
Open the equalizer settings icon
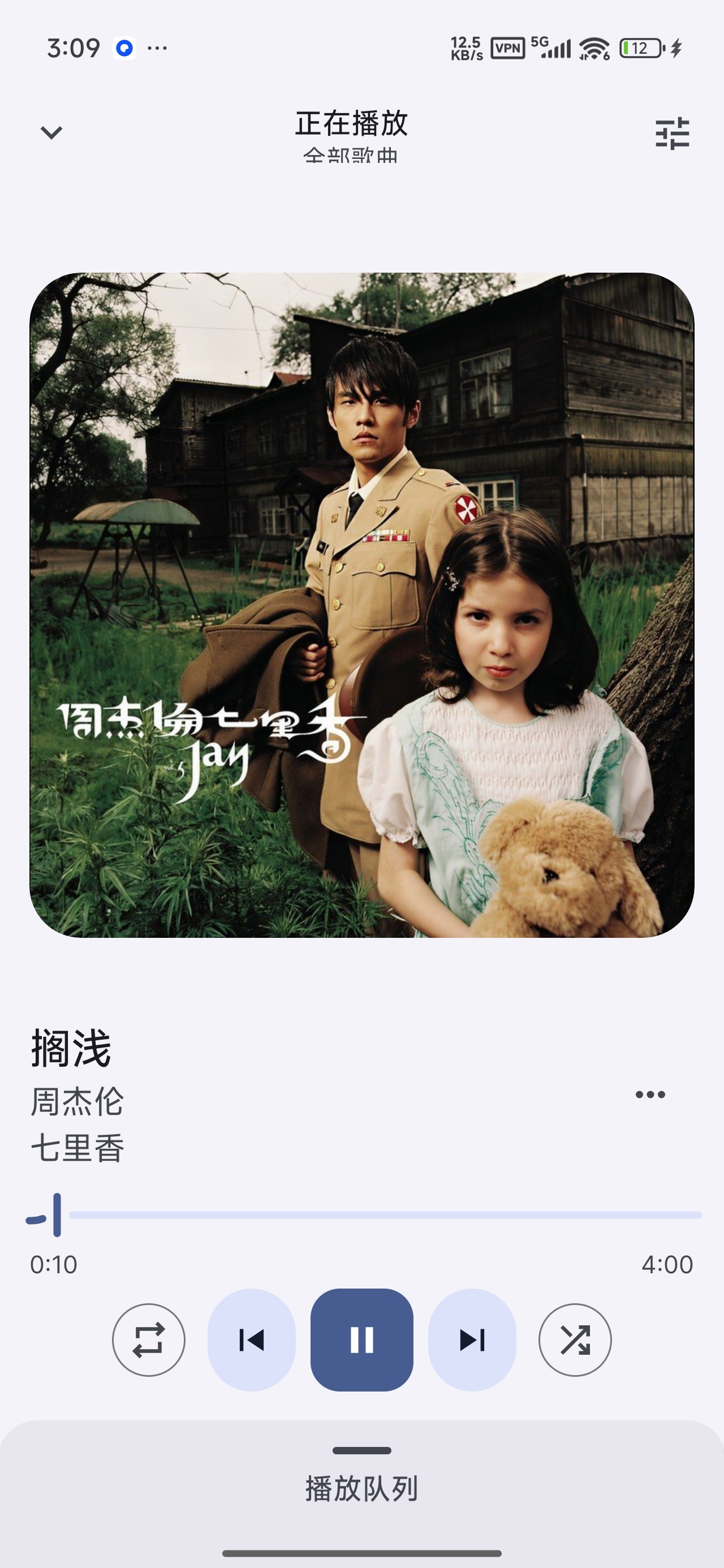tap(672, 133)
